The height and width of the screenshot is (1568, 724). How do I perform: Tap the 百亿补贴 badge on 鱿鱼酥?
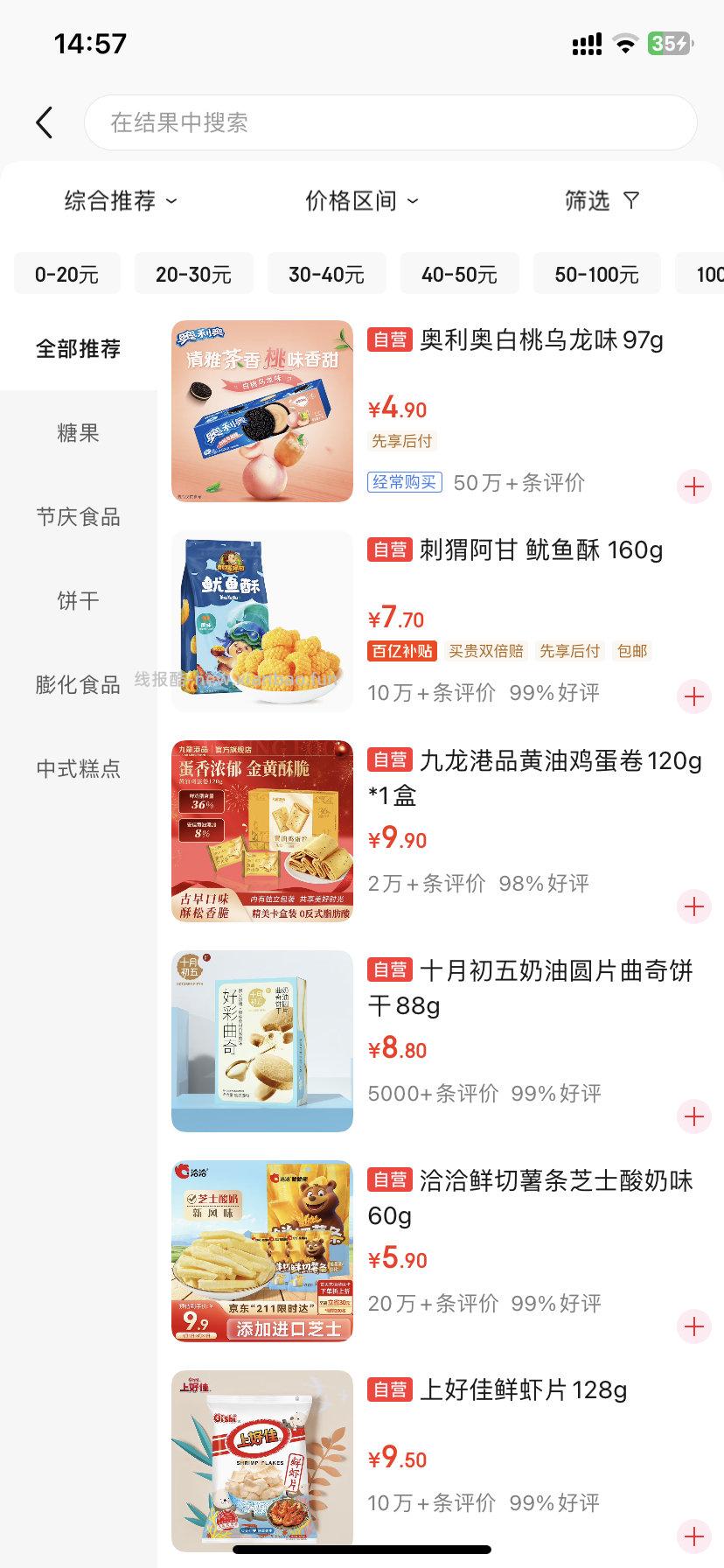pos(401,651)
